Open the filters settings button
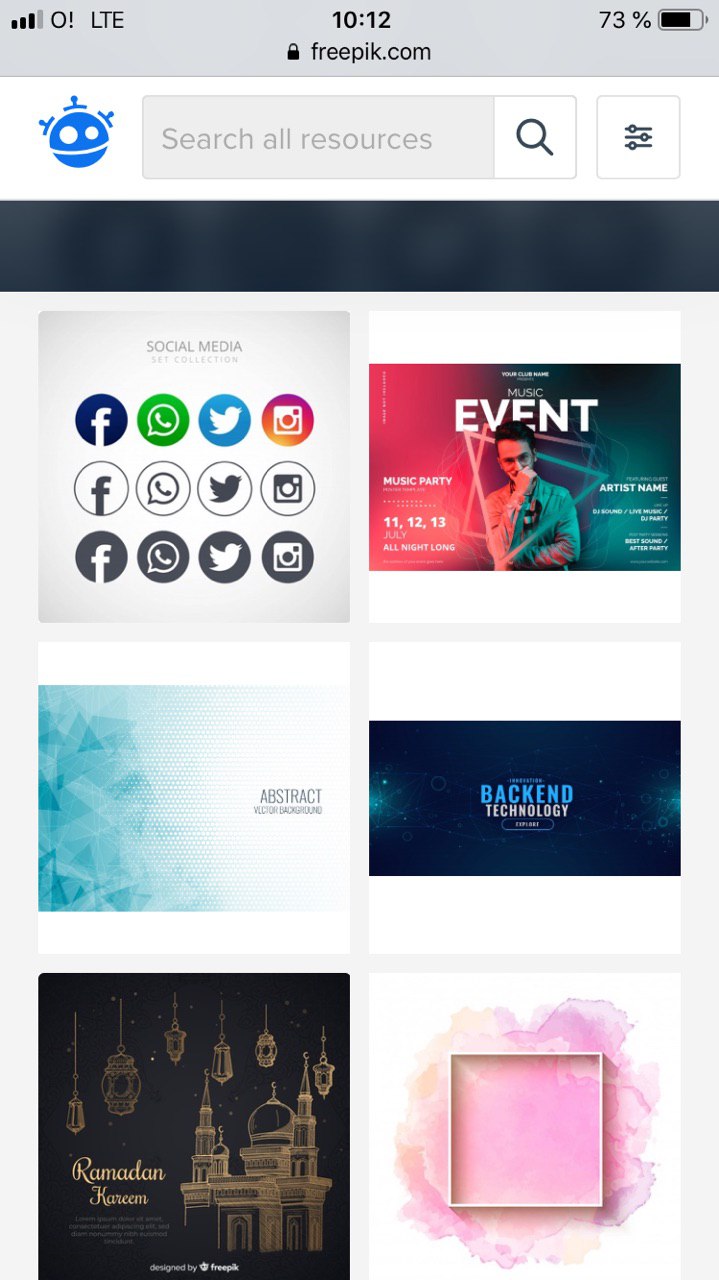Screen dimensions: 719x1280 coord(638,138)
